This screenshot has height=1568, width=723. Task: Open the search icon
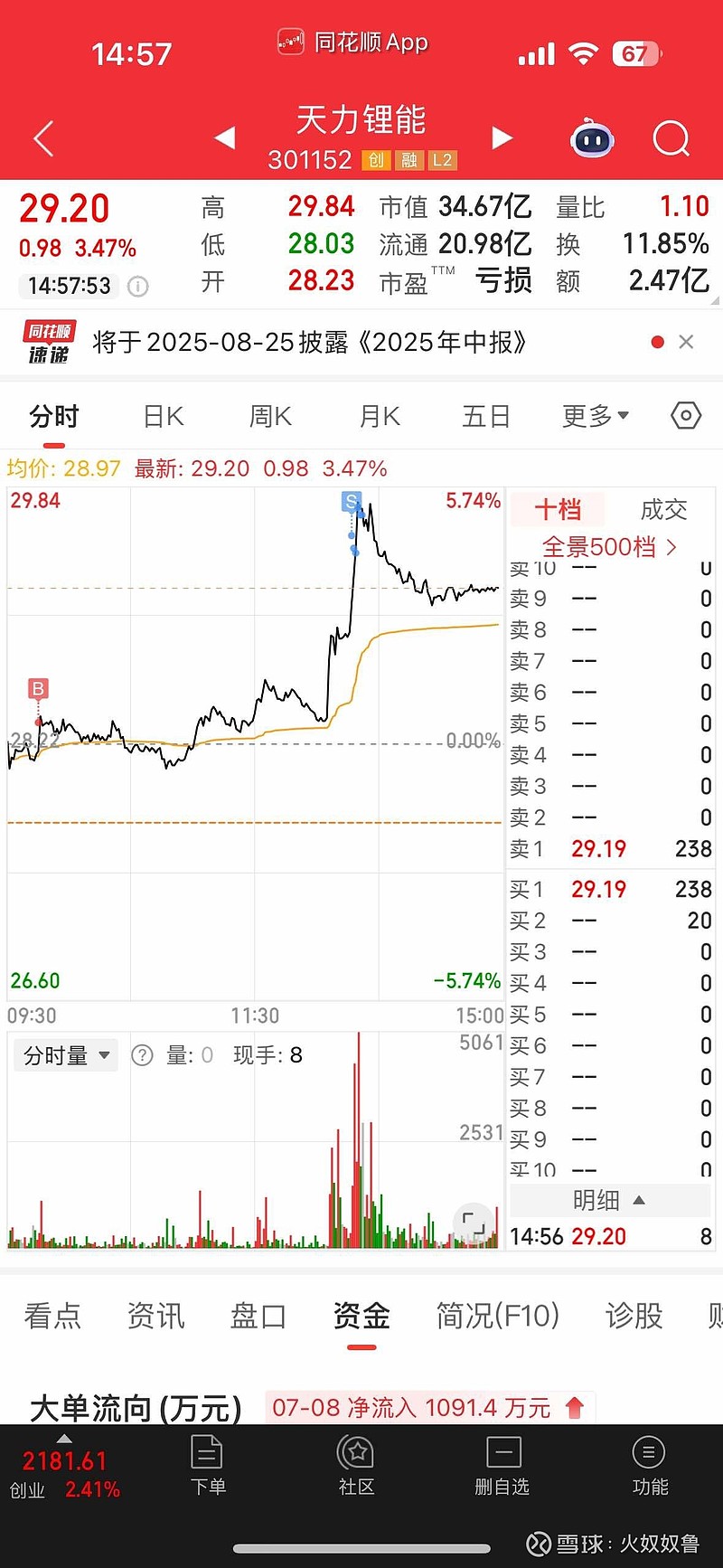pyautogui.click(x=671, y=138)
